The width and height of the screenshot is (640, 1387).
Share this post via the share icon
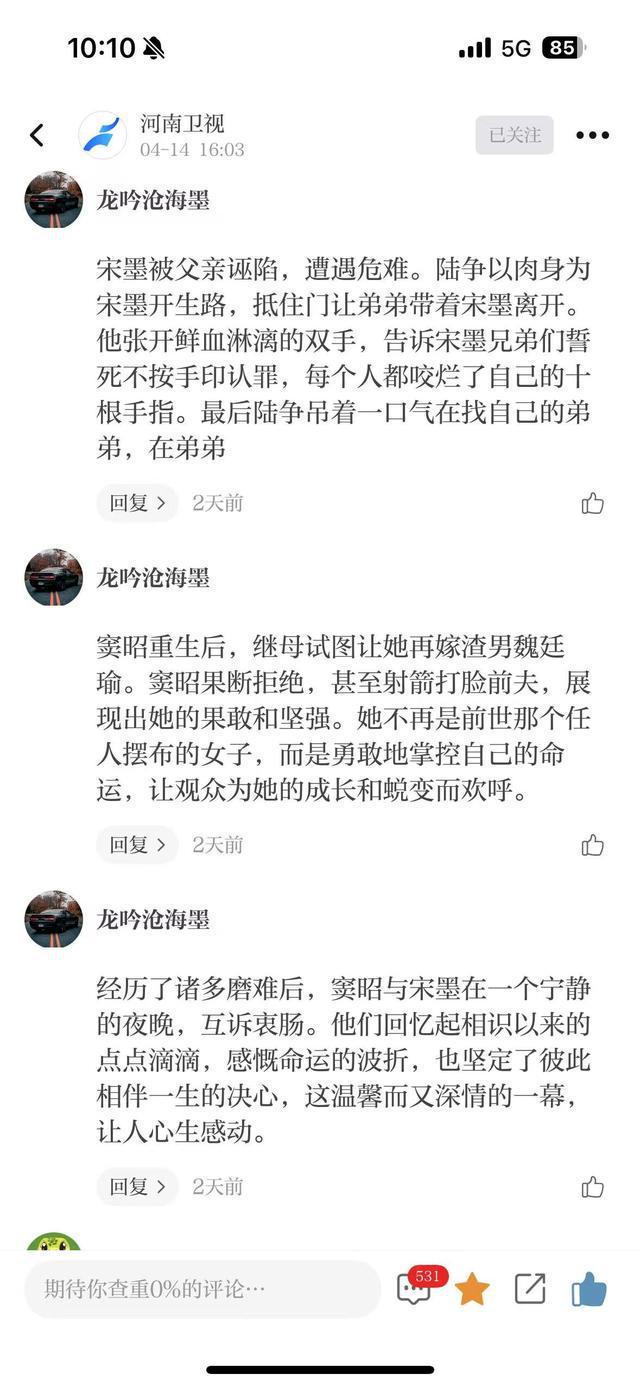pyautogui.click(x=530, y=1289)
